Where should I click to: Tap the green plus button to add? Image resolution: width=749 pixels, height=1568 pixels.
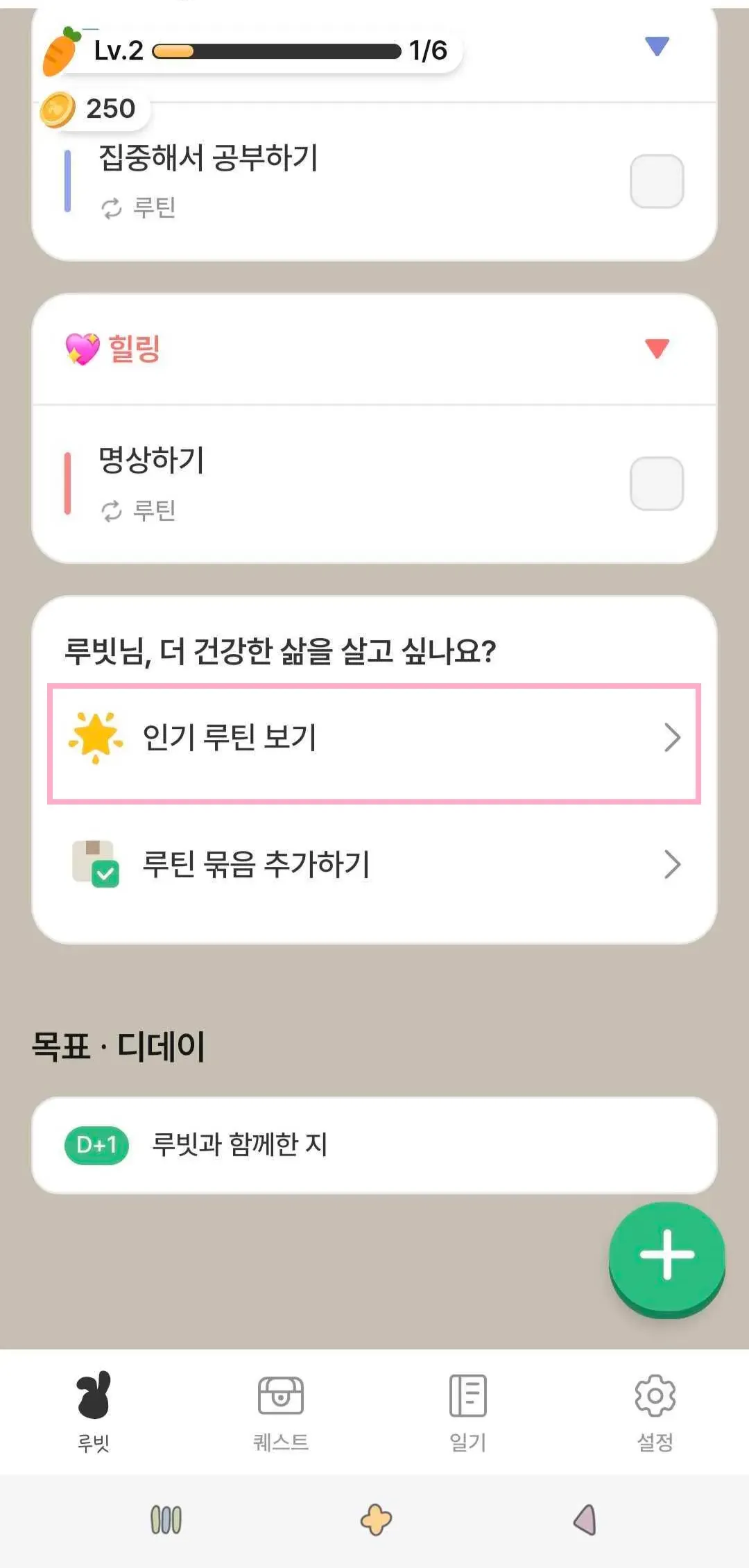pos(666,1255)
